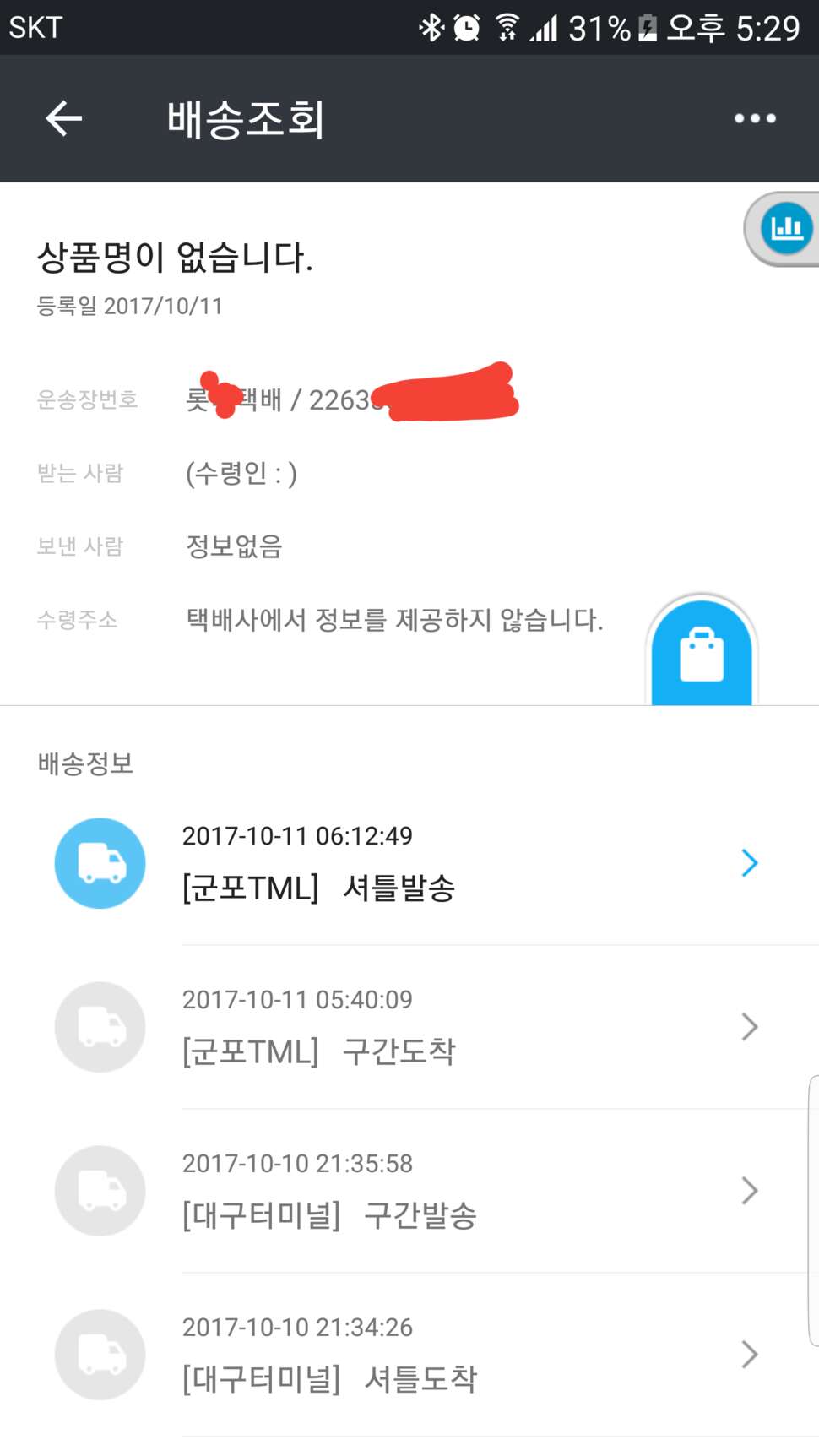Image resolution: width=819 pixels, height=1456 pixels.
Task: View the 대구터미널 구간발송 delivery entry
Action: (x=409, y=1191)
